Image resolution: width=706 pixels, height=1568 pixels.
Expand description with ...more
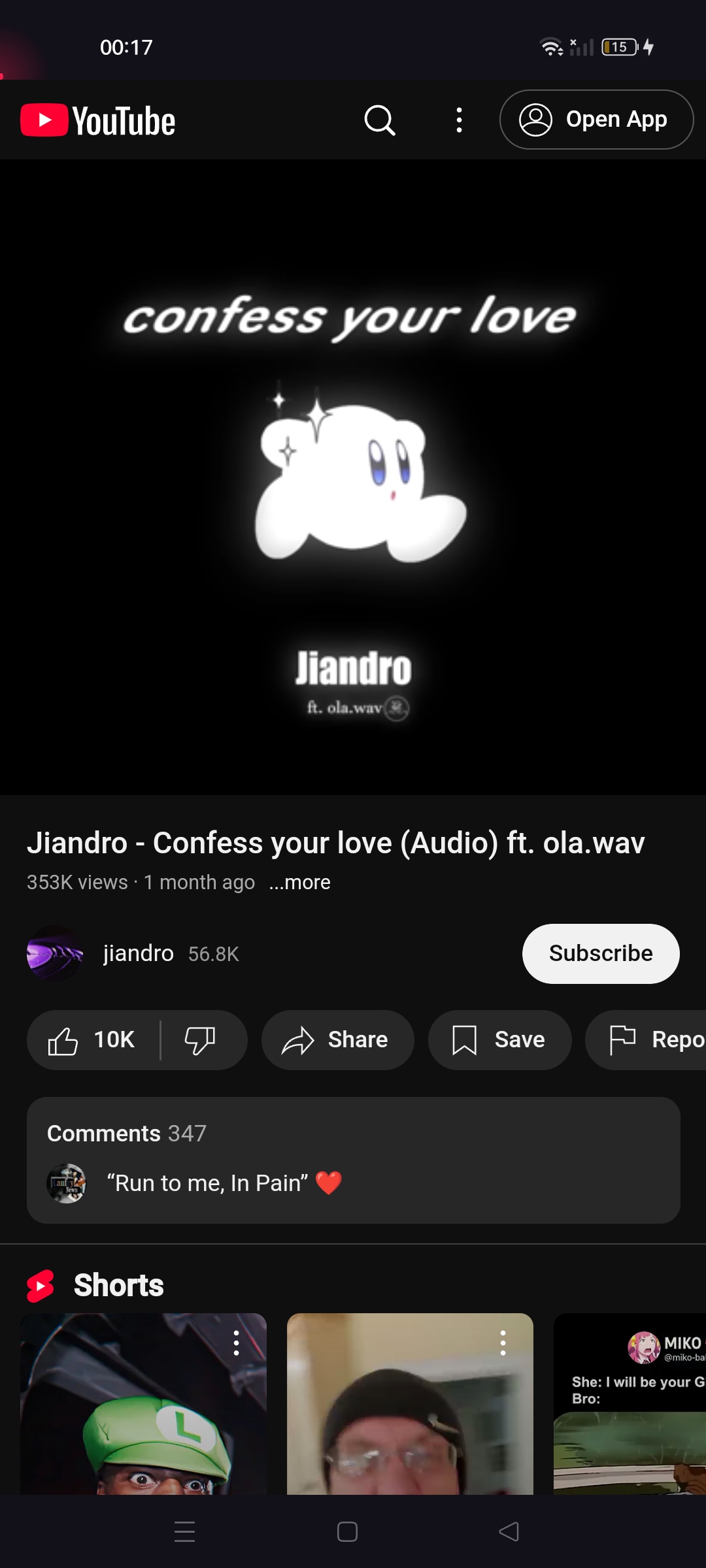[x=299, y=883]
